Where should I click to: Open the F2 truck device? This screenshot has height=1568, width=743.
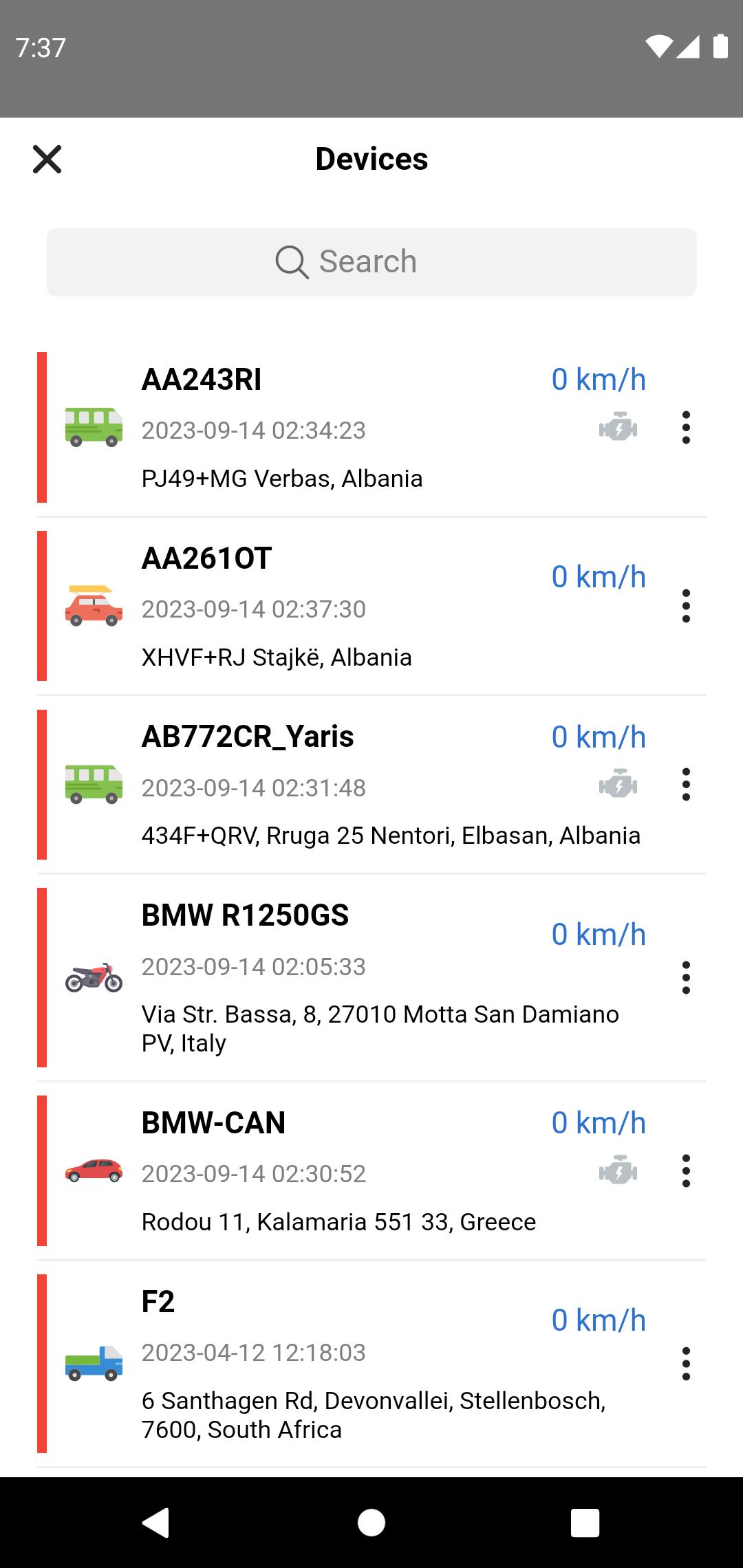click(371, 1363)
